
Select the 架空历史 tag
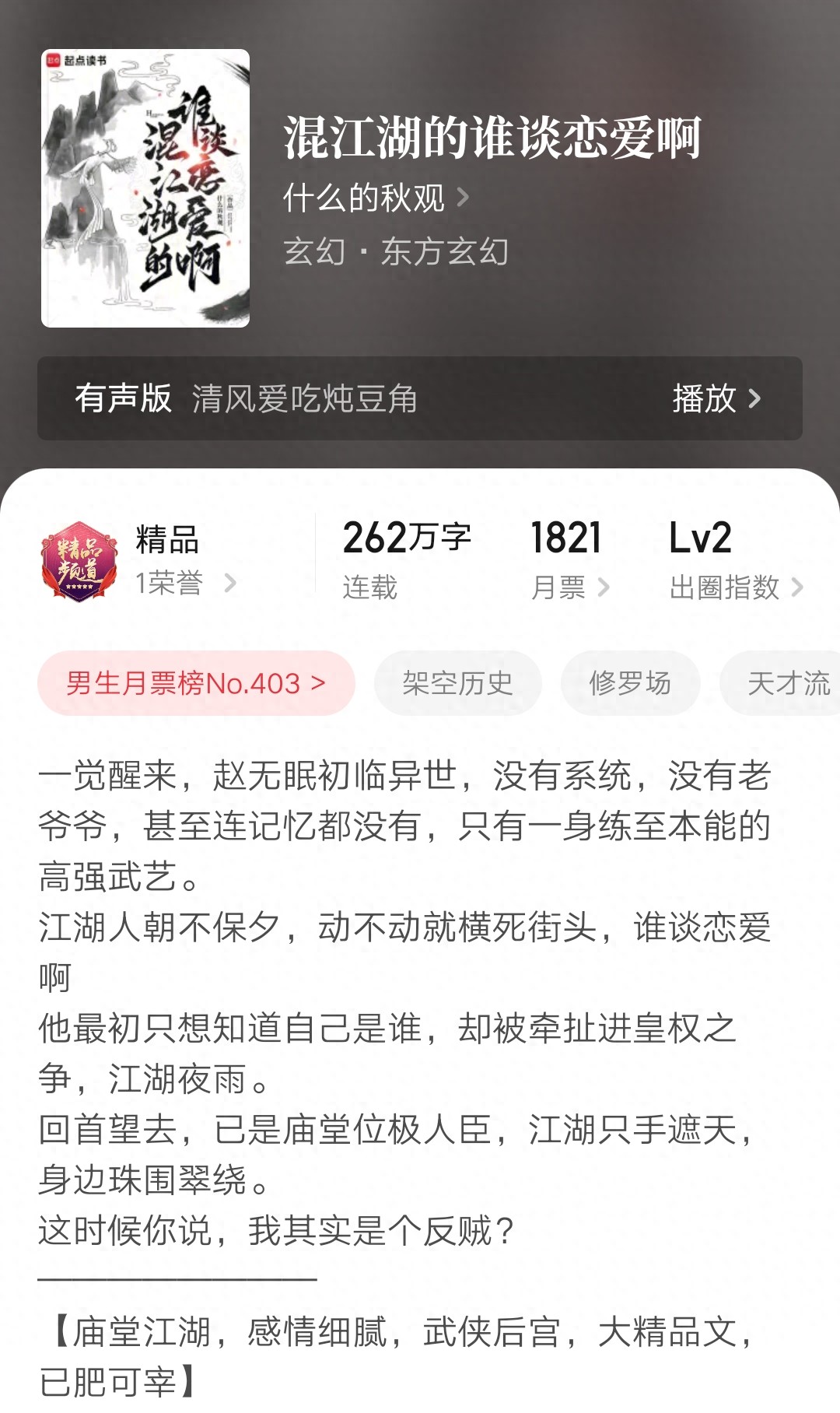(457, 682)
